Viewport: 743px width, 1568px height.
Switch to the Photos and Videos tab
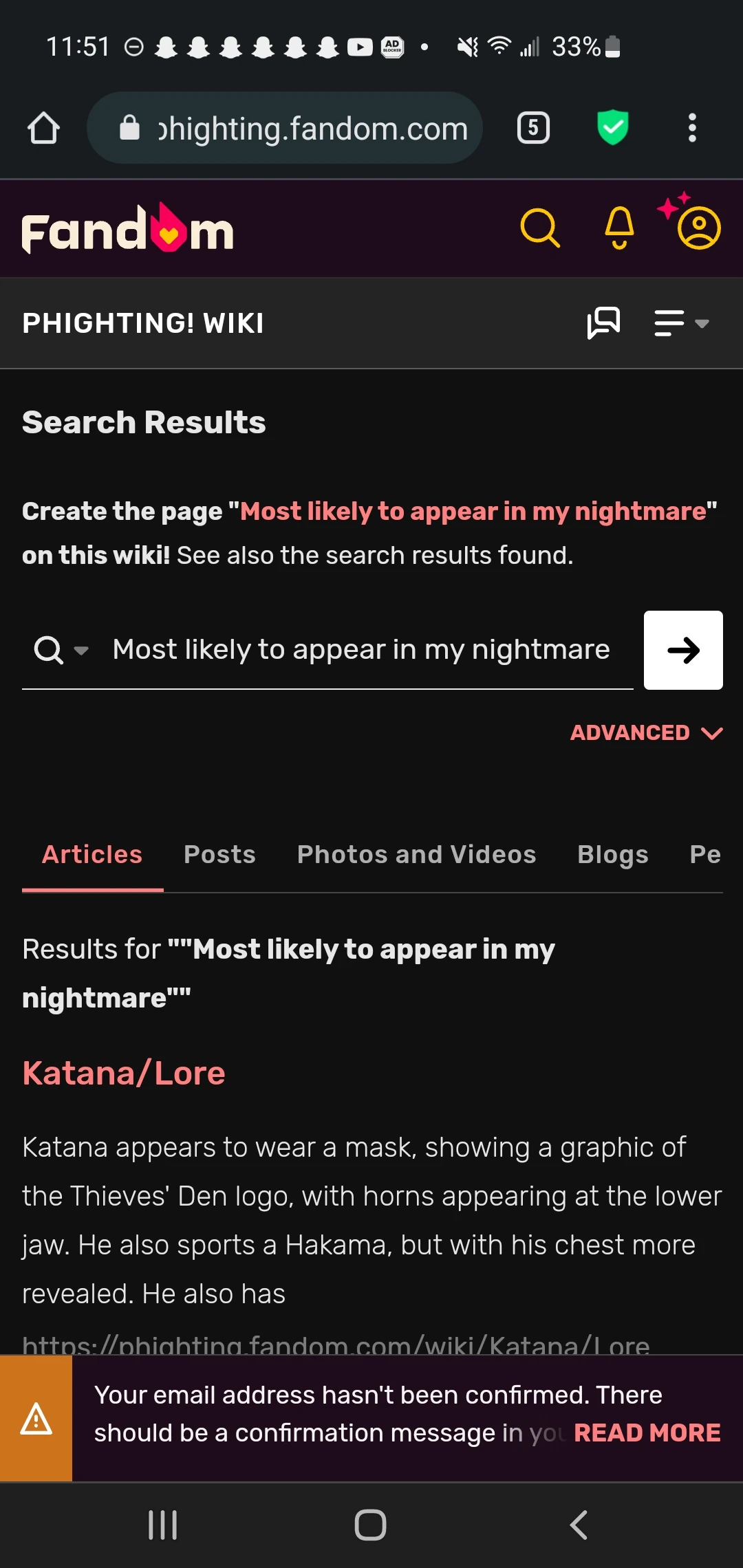[x=416, y=855]
